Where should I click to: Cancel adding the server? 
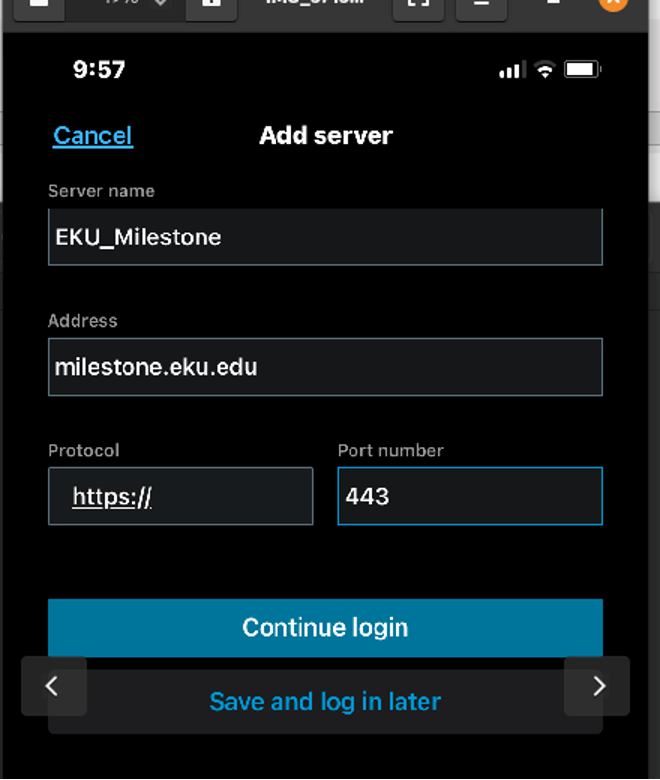[x=92, y=135]
